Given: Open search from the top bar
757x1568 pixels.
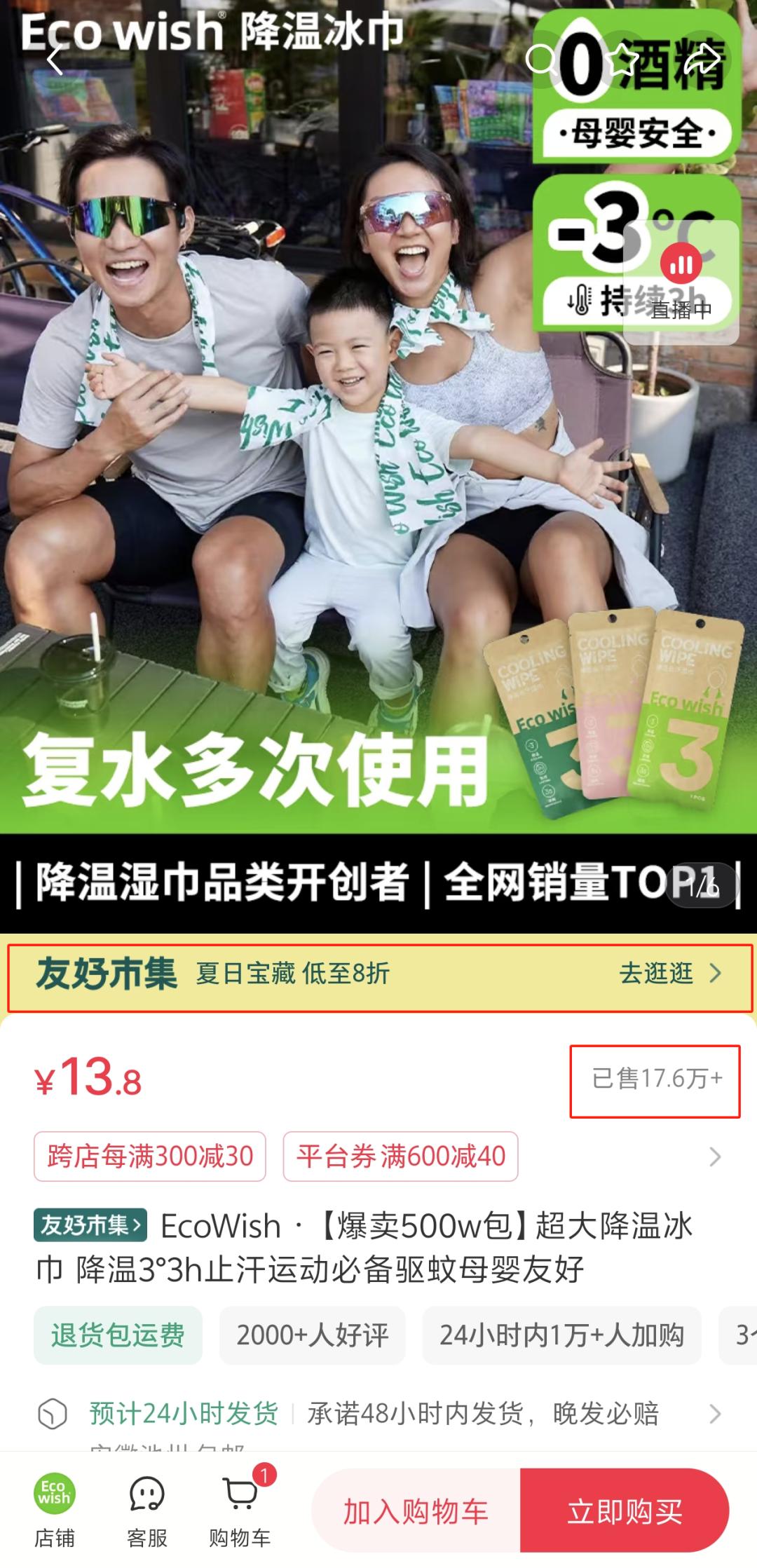Looking at the screenshot, I should coord(542,60).
